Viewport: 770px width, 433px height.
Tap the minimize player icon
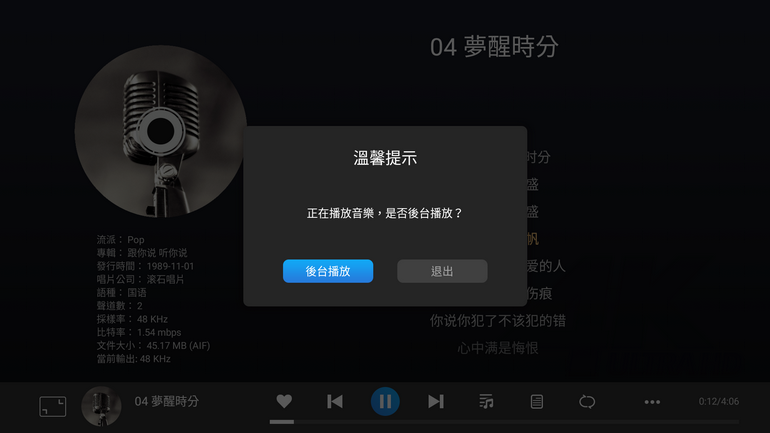click(53, 406)
